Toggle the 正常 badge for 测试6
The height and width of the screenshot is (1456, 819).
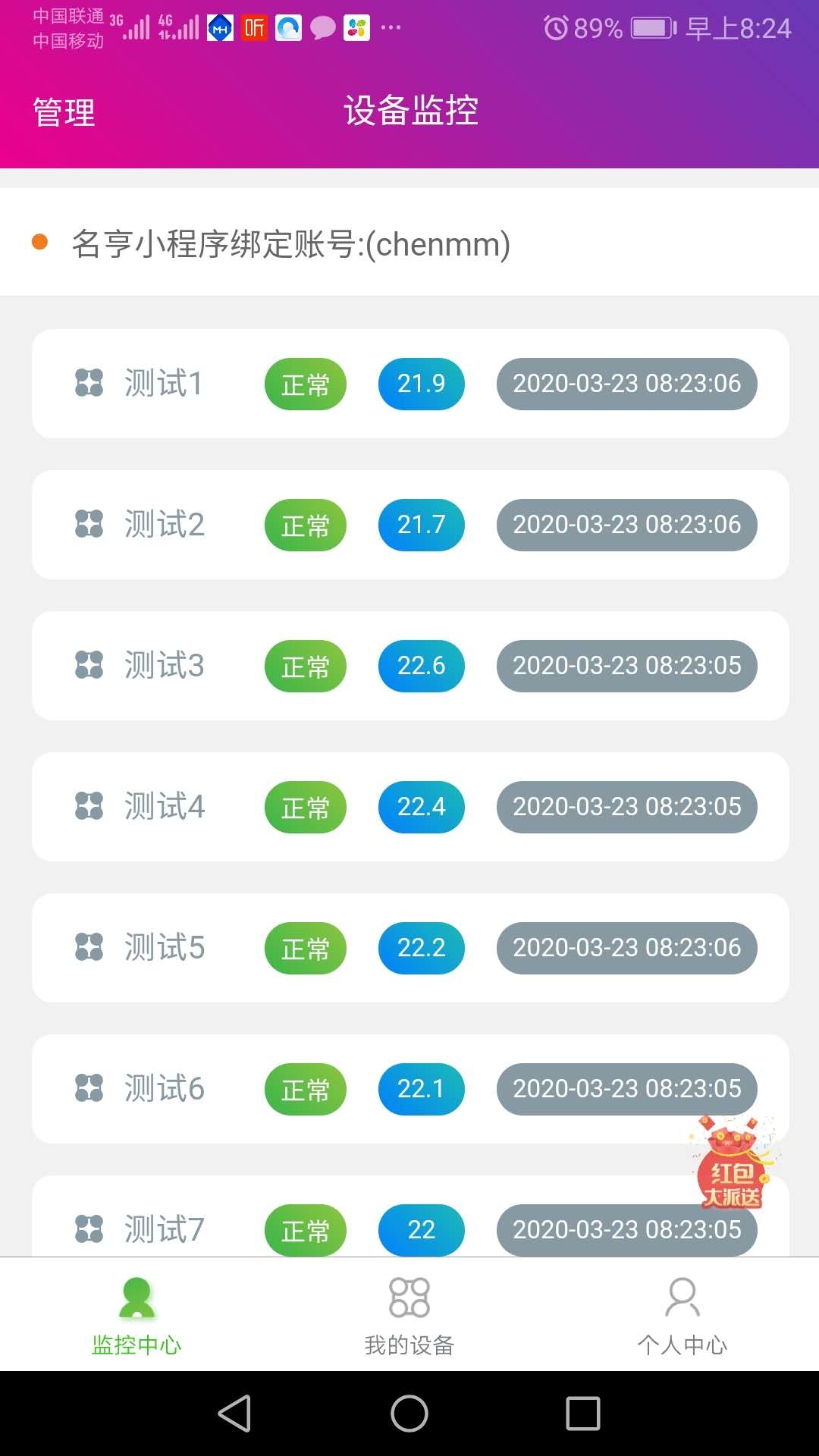pyautogui.click(x=305, y=1089)
